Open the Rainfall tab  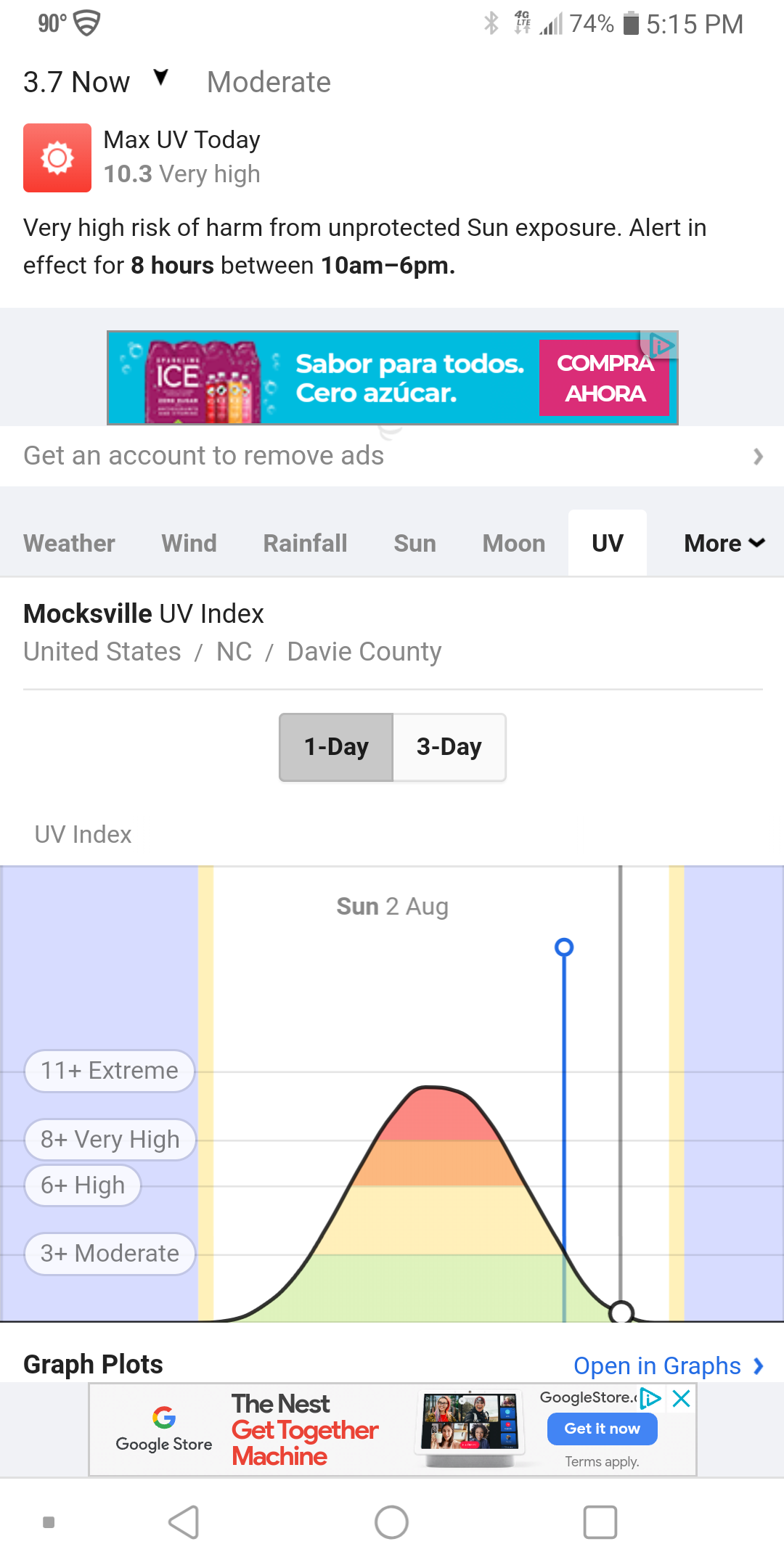(x=305, y=543)
